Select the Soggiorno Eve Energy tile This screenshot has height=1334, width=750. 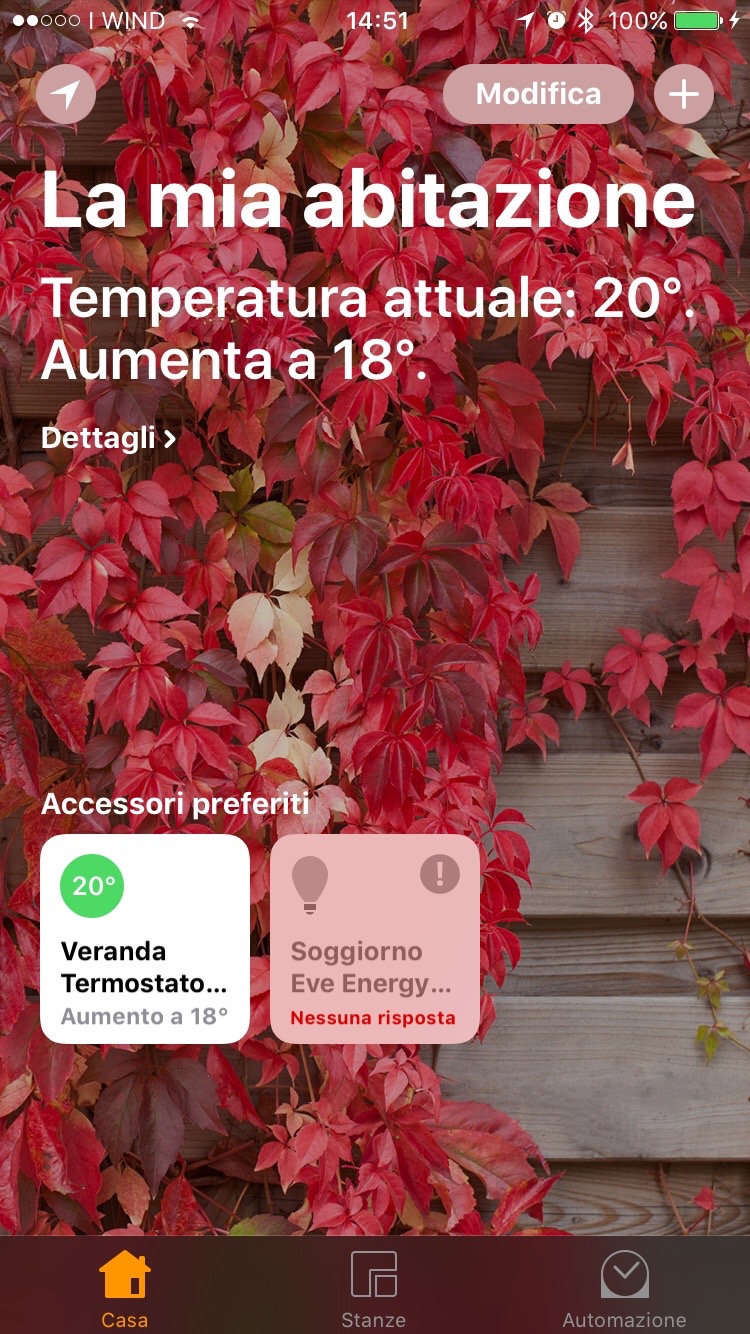point(374,939)
